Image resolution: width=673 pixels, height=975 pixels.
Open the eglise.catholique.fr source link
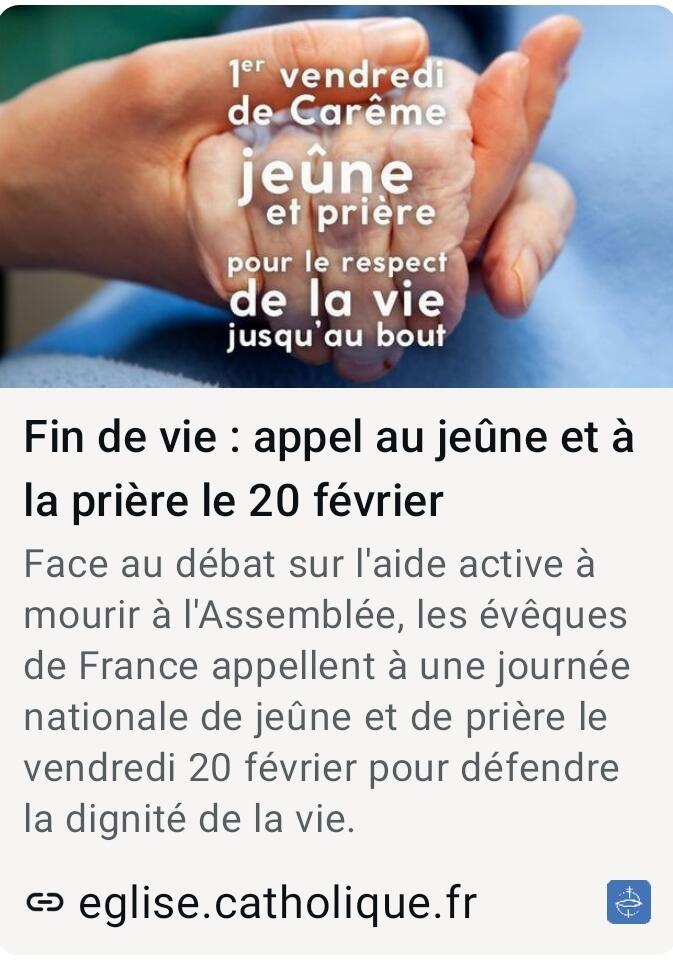coord(276,903)
